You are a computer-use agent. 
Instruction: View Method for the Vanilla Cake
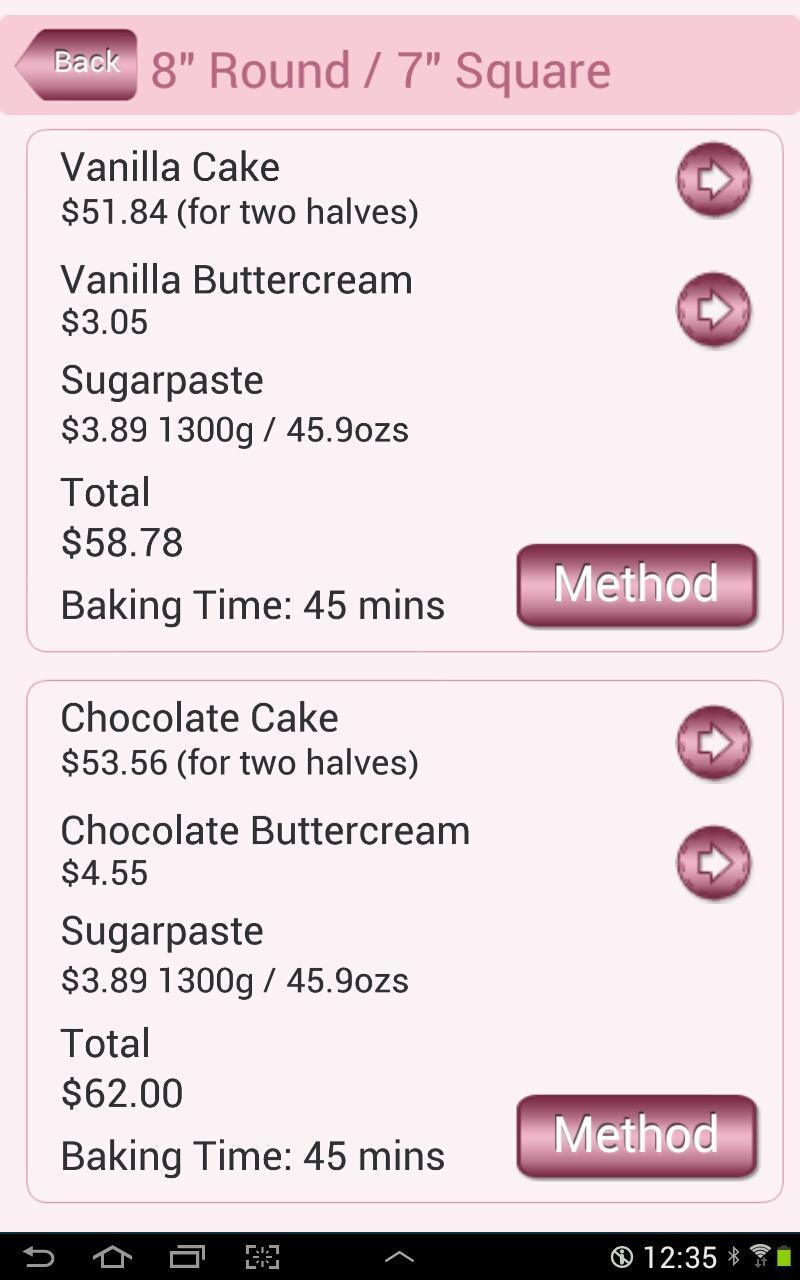point(636,585)
